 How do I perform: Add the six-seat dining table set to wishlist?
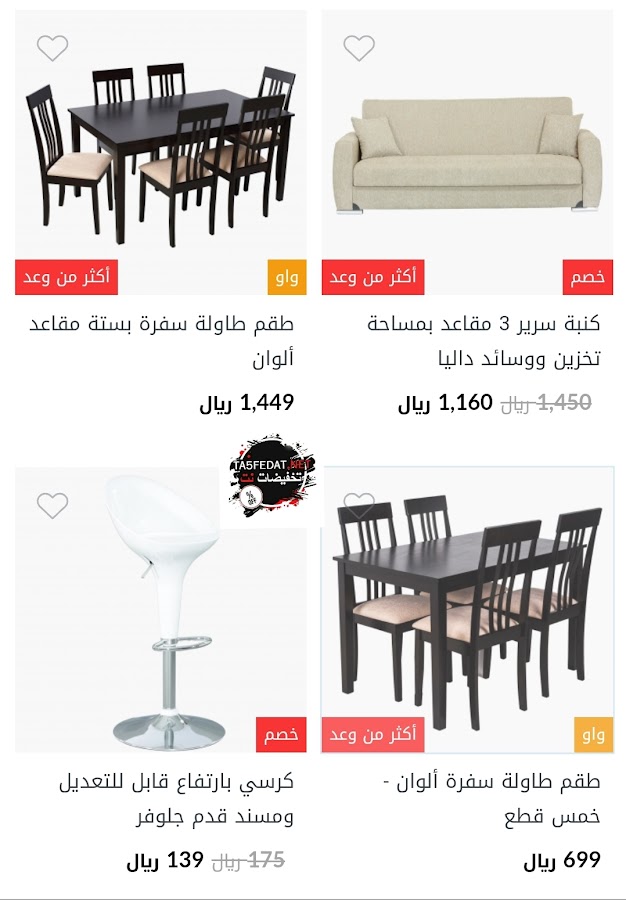[x=52, y=48]
